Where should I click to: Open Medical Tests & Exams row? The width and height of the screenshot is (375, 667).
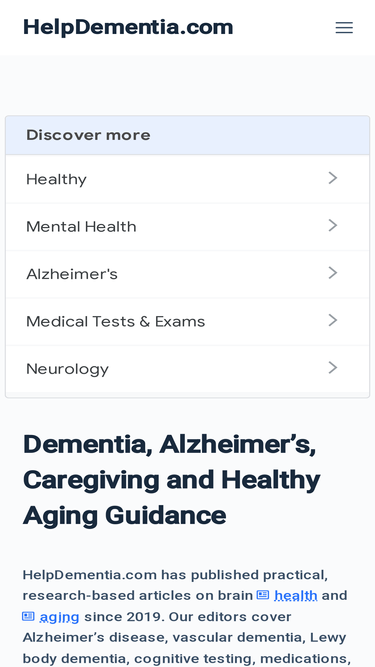pos(188,321)
